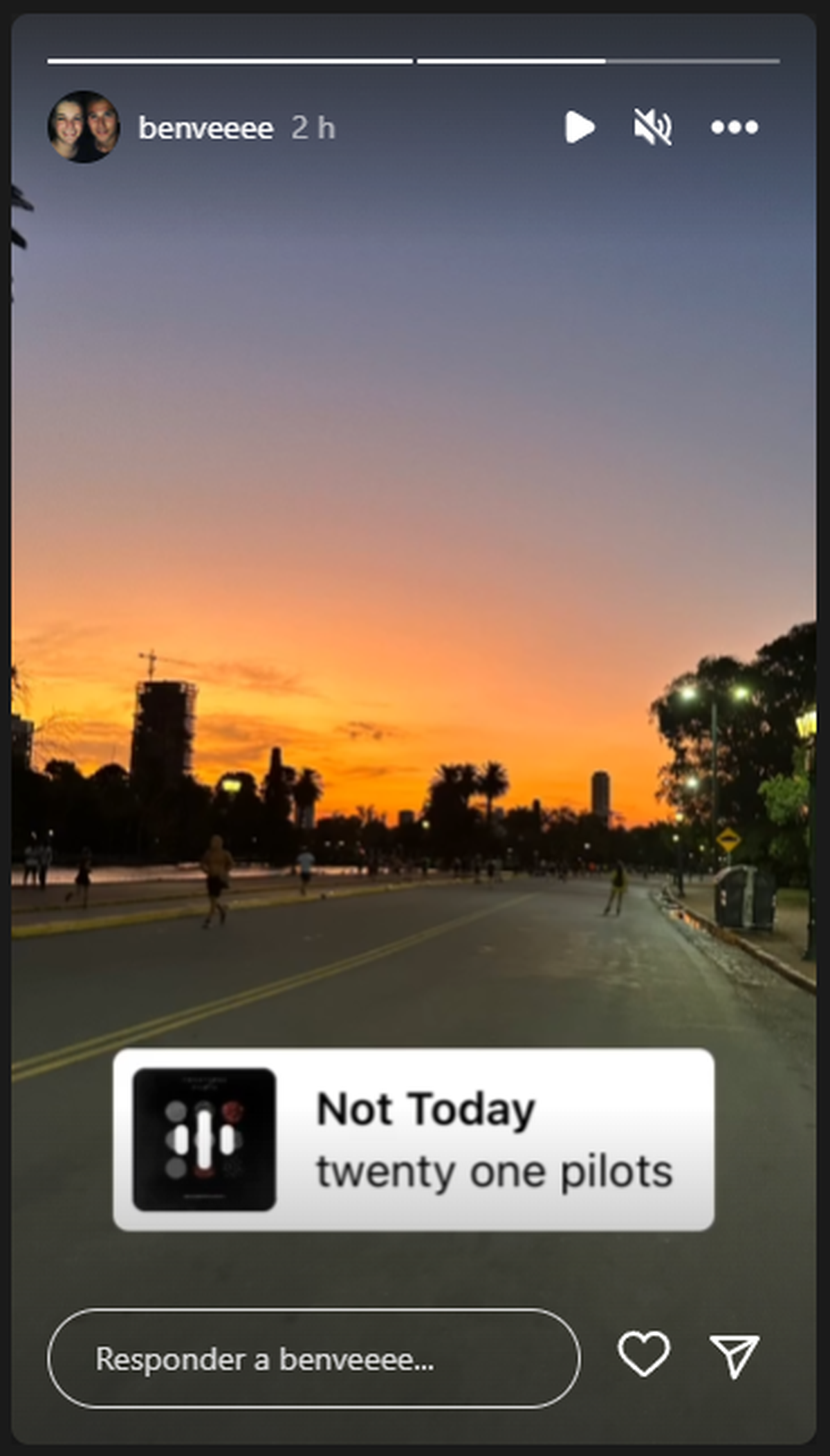Like this story with the heart
The width and height of the screenshot is (830, 1456).
coord(643,1354)
